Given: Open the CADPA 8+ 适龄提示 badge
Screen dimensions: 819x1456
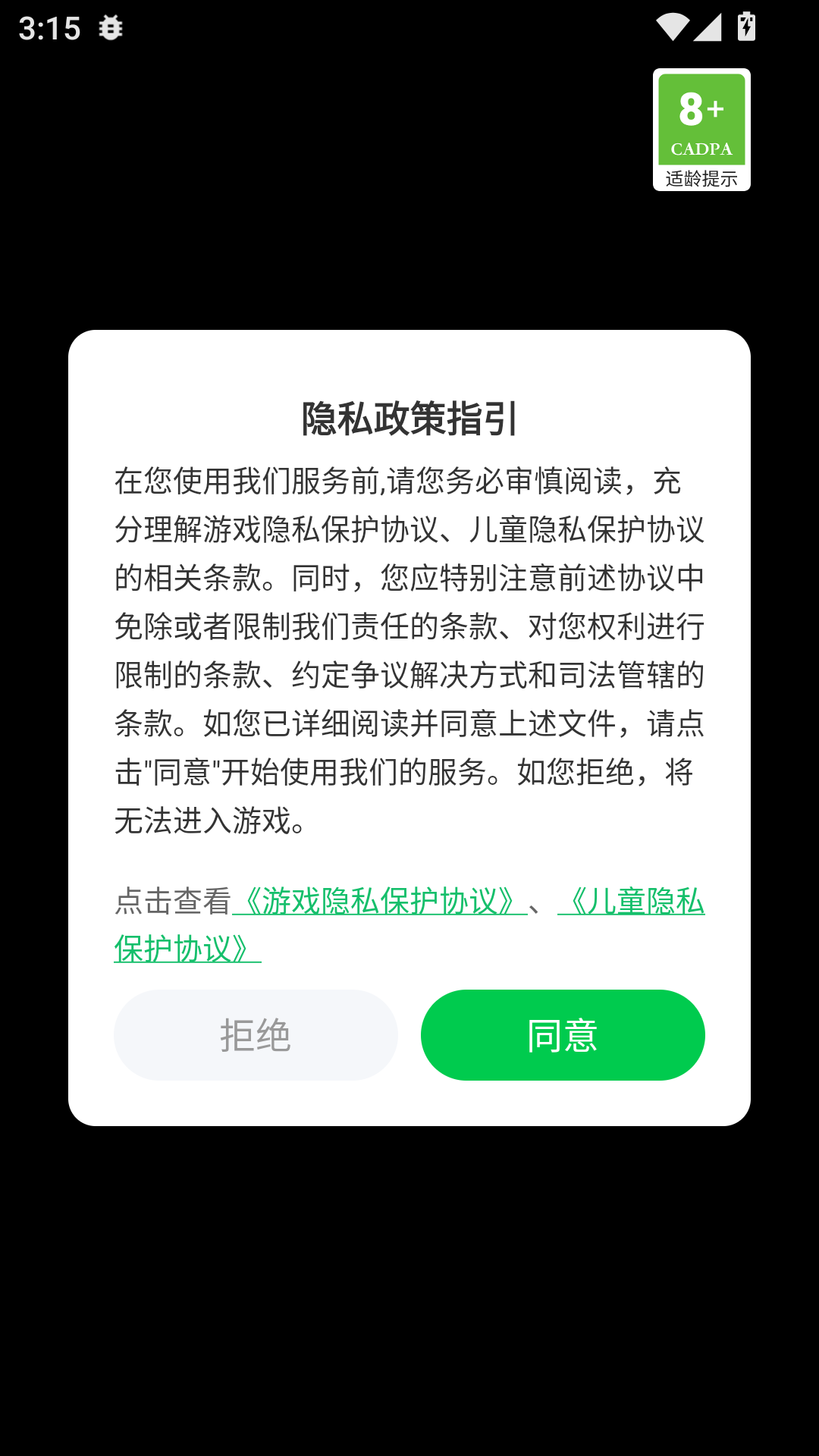Looking at the screenshot, I should [x=701, y=130].
